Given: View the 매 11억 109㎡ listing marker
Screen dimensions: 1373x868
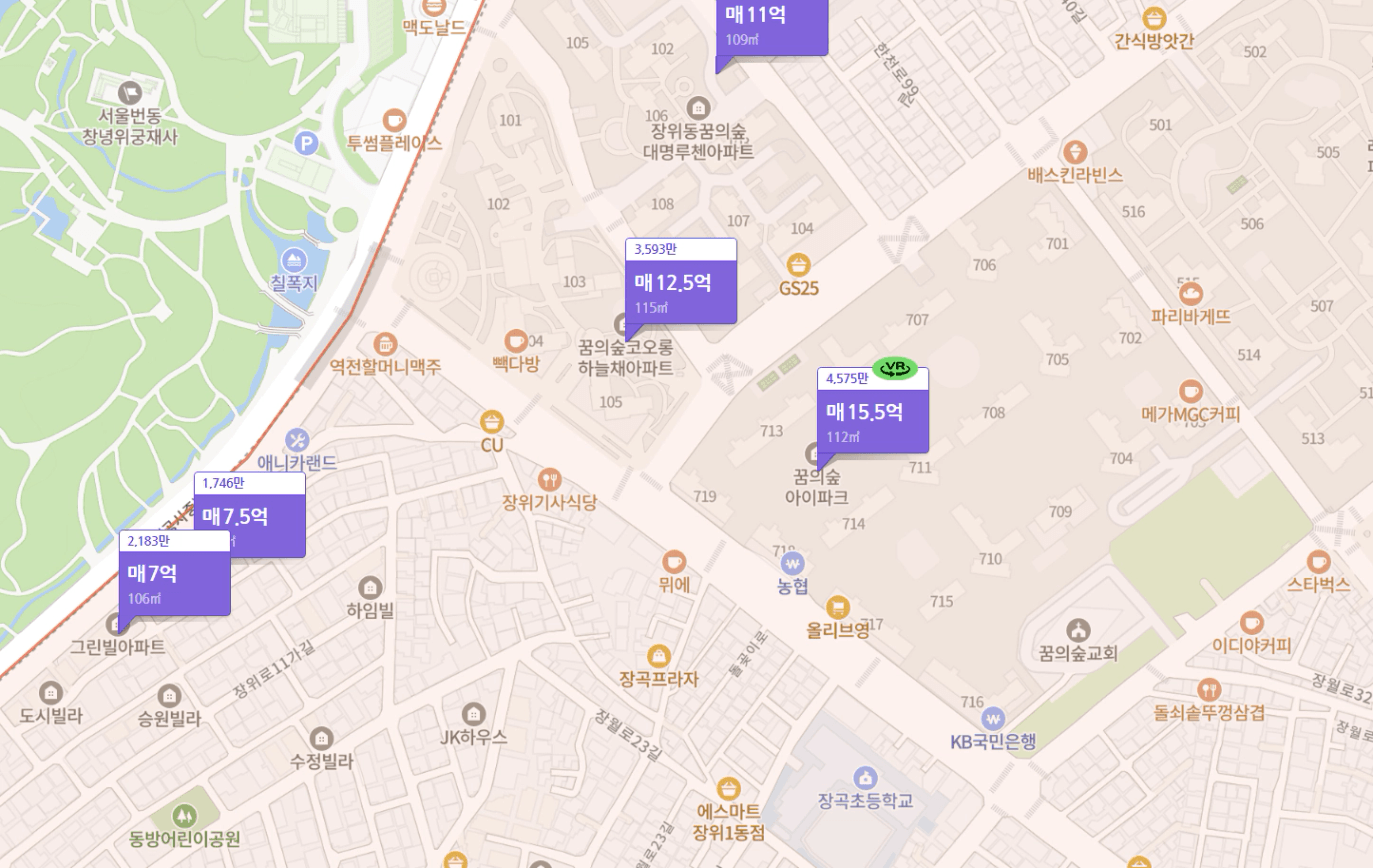Looking at the screenshot, I should 772,26.
